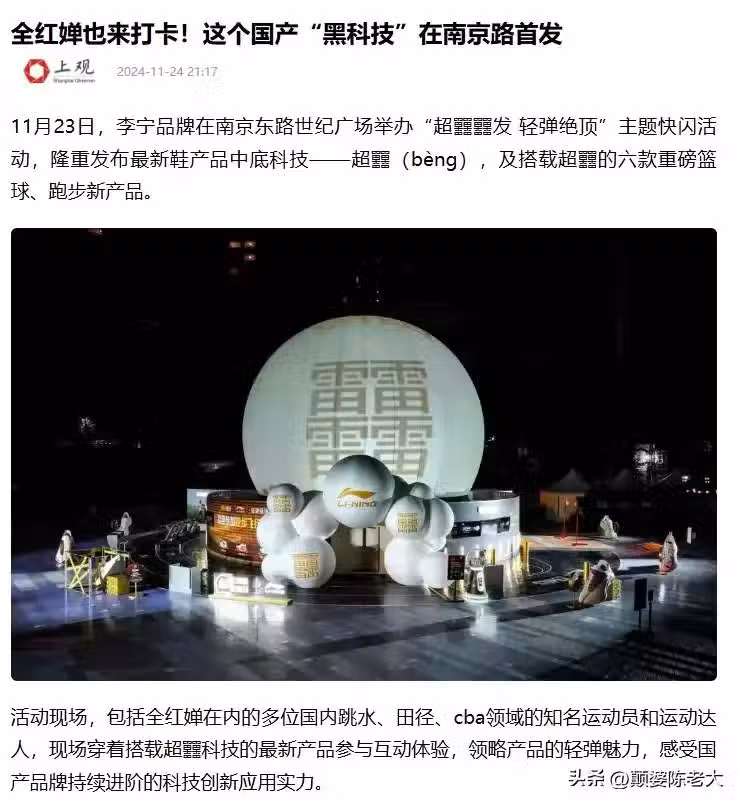Open the 上观 publisher profile
Screen dimensions: 740x804
pos(60,72)
